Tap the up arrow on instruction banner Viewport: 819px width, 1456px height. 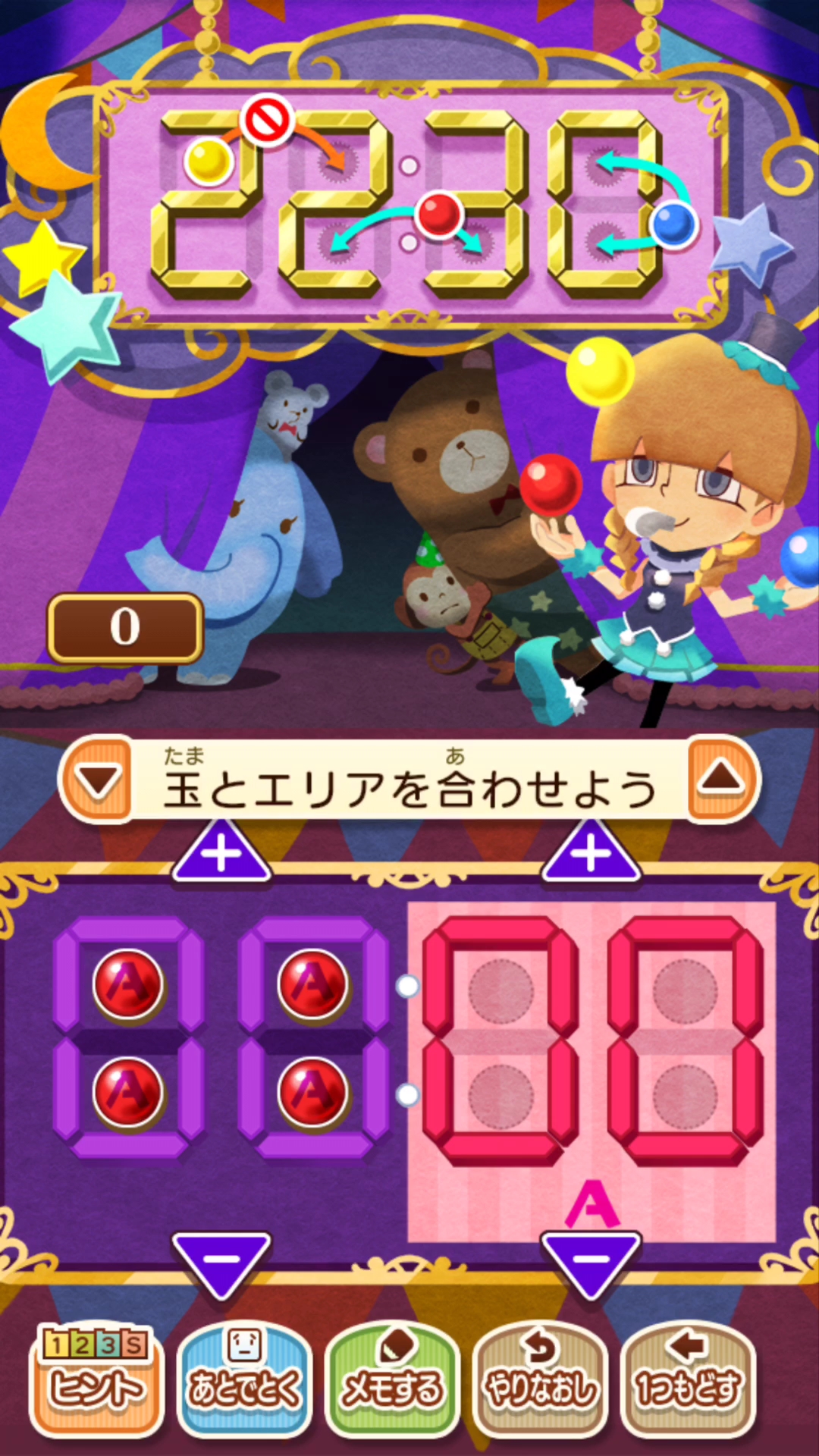(721, 780)
